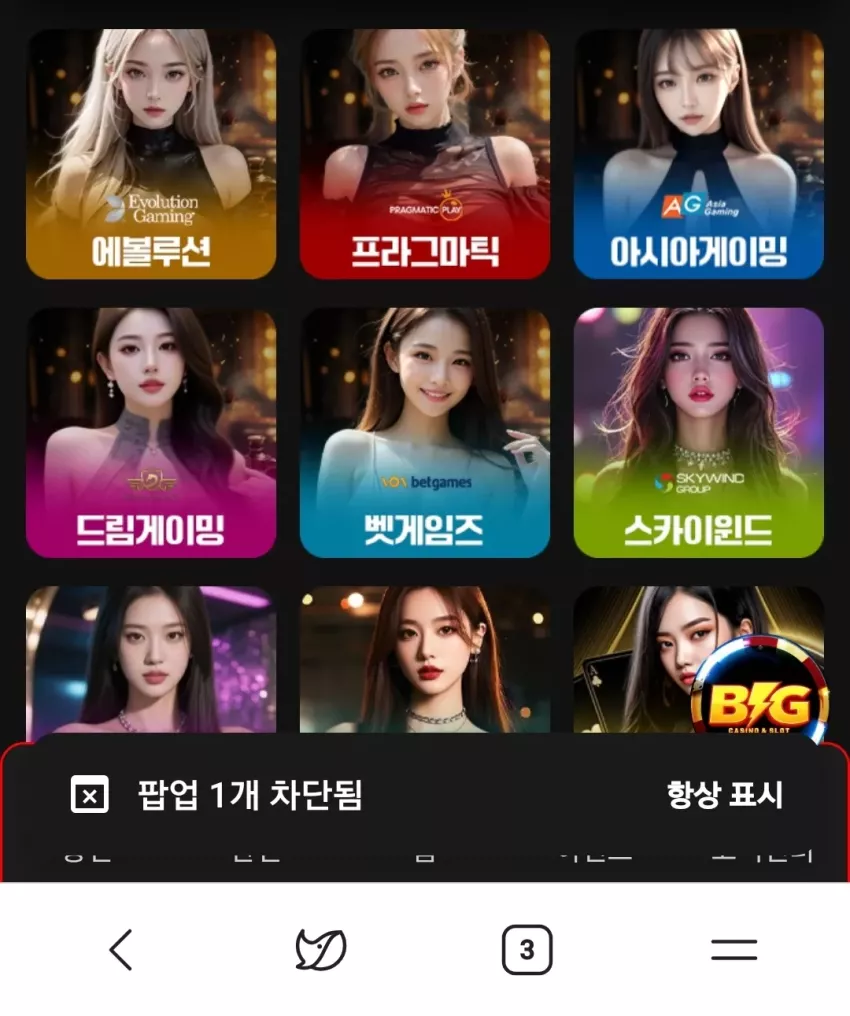
Task: Tap the blocked popup icon
Action: point(89,794)
